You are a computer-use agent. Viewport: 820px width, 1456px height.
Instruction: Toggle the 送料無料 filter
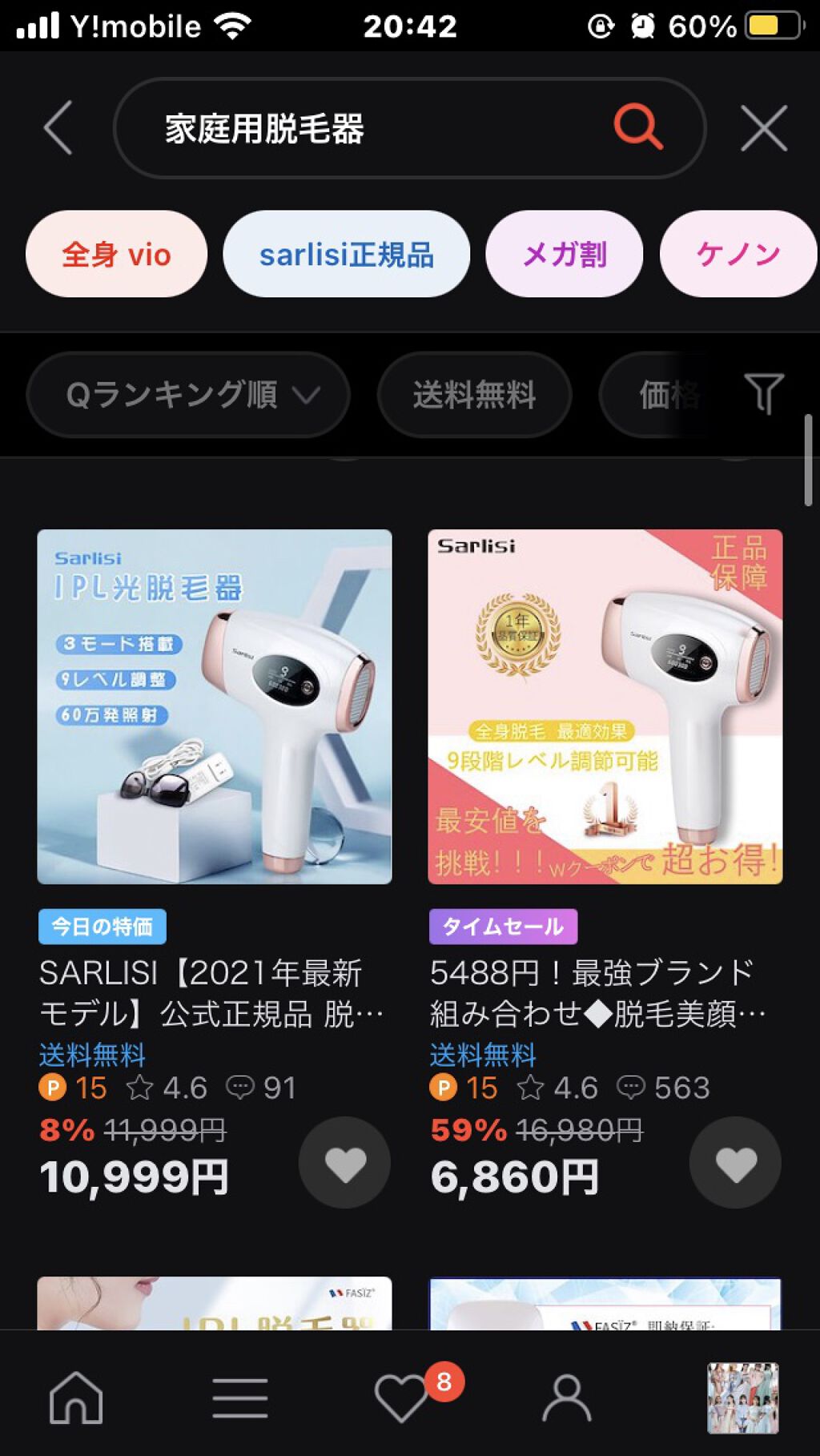(x=473, y=394)
